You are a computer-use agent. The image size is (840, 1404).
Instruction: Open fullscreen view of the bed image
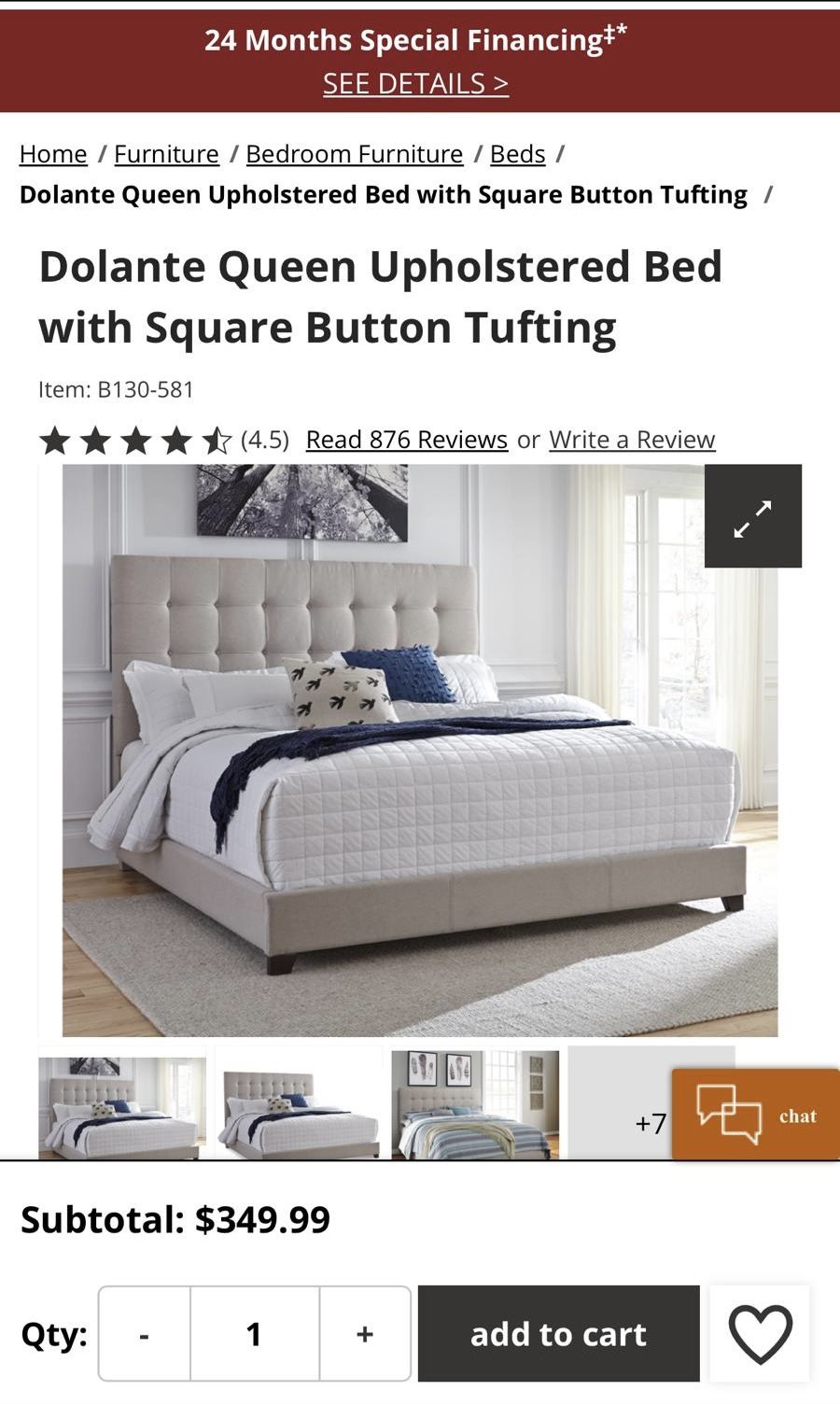click(753, 515)
